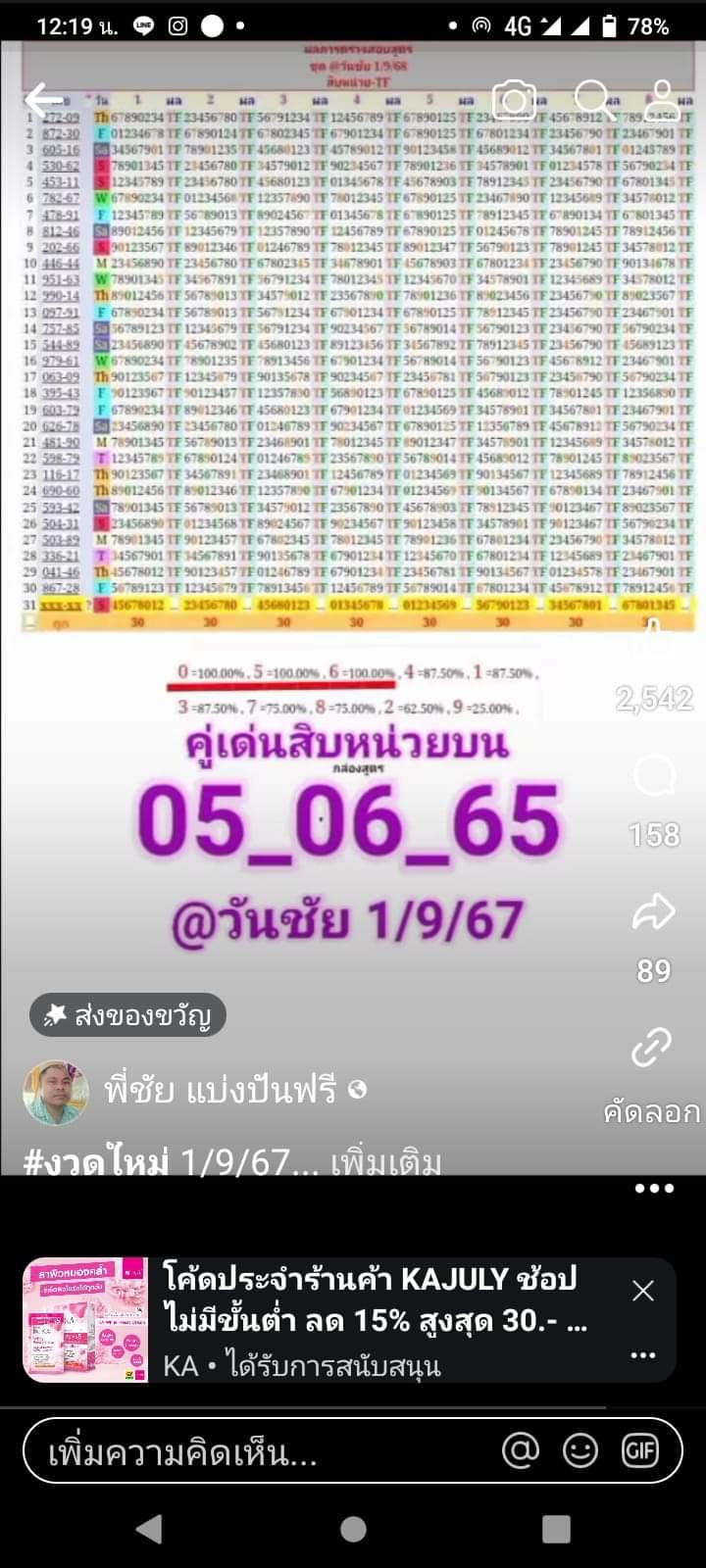Screen dimensions: 706x1568
Task: Open profile of พี่ชัย แบ่งปันฟรี
Action: [220, 1090]
